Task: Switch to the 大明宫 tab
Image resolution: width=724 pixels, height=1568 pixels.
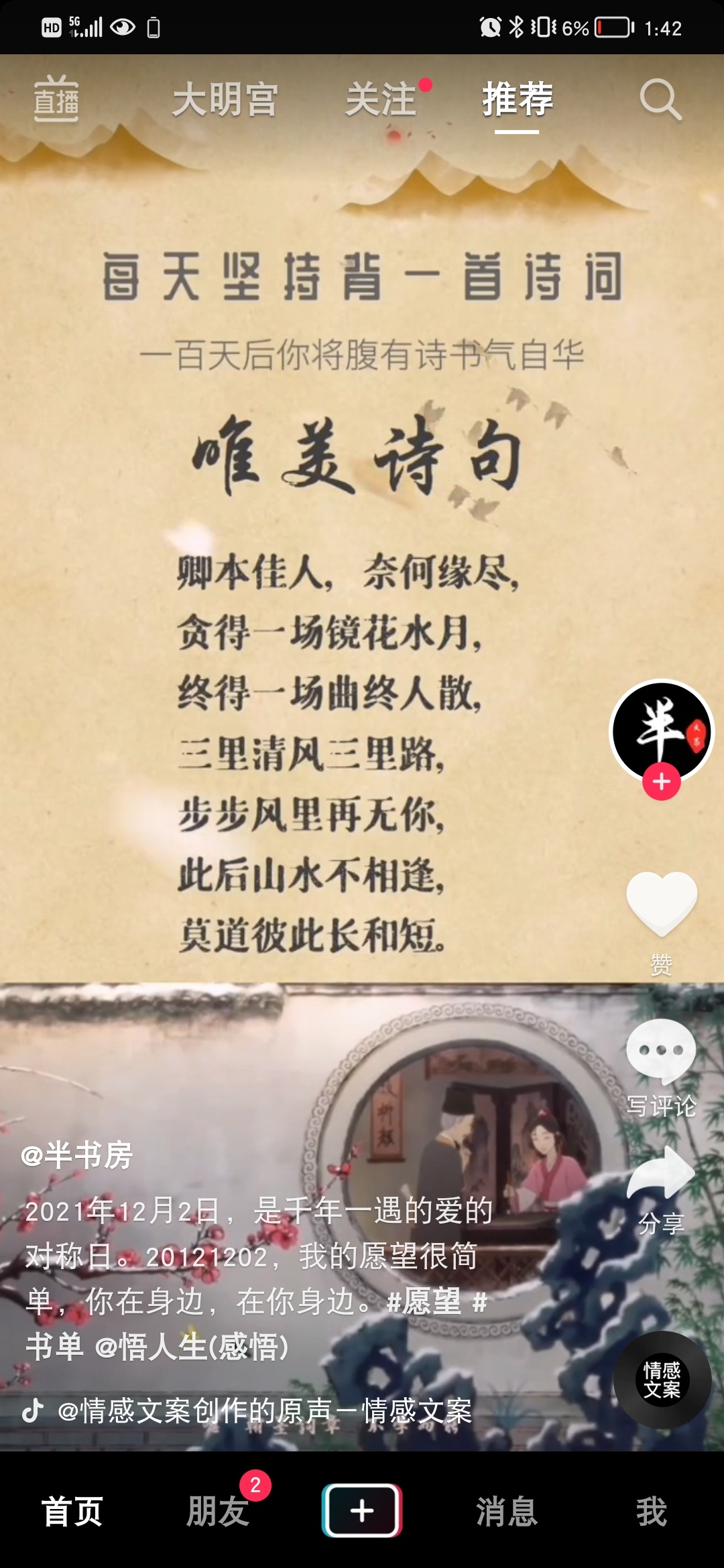Action: (x=225, y=101)
